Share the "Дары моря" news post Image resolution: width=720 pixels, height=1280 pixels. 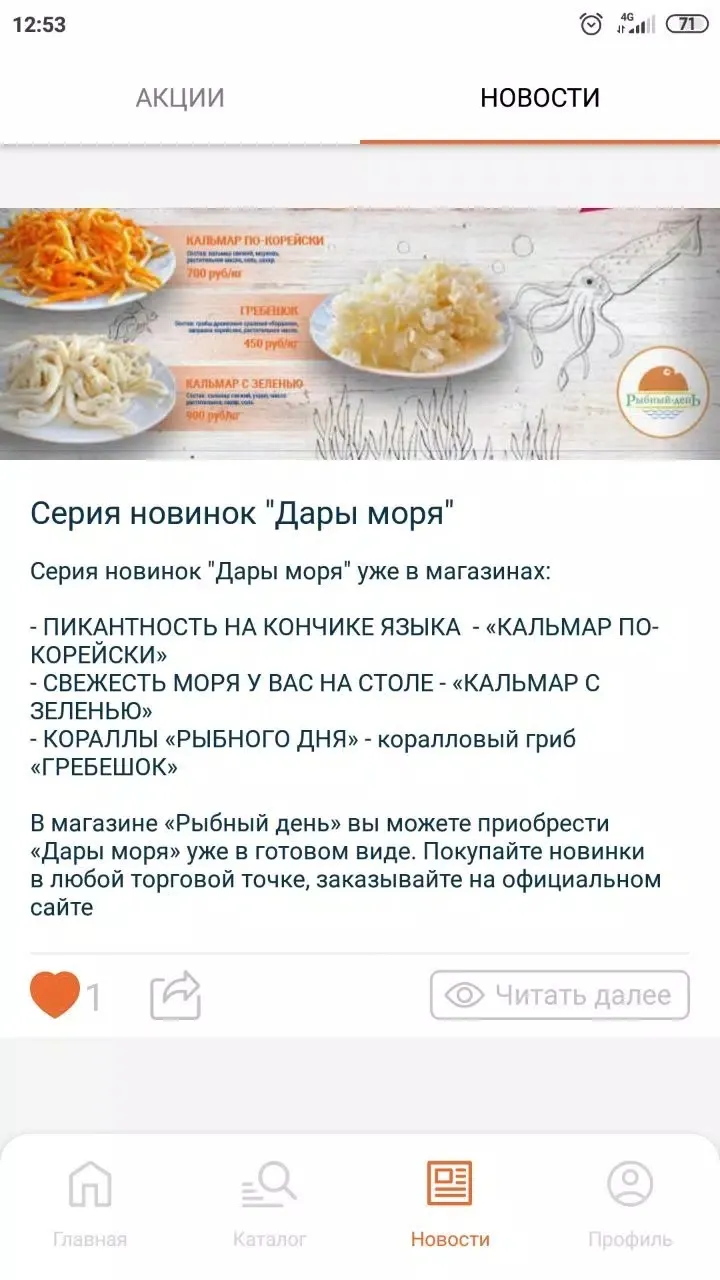click(x=176, y=995)
